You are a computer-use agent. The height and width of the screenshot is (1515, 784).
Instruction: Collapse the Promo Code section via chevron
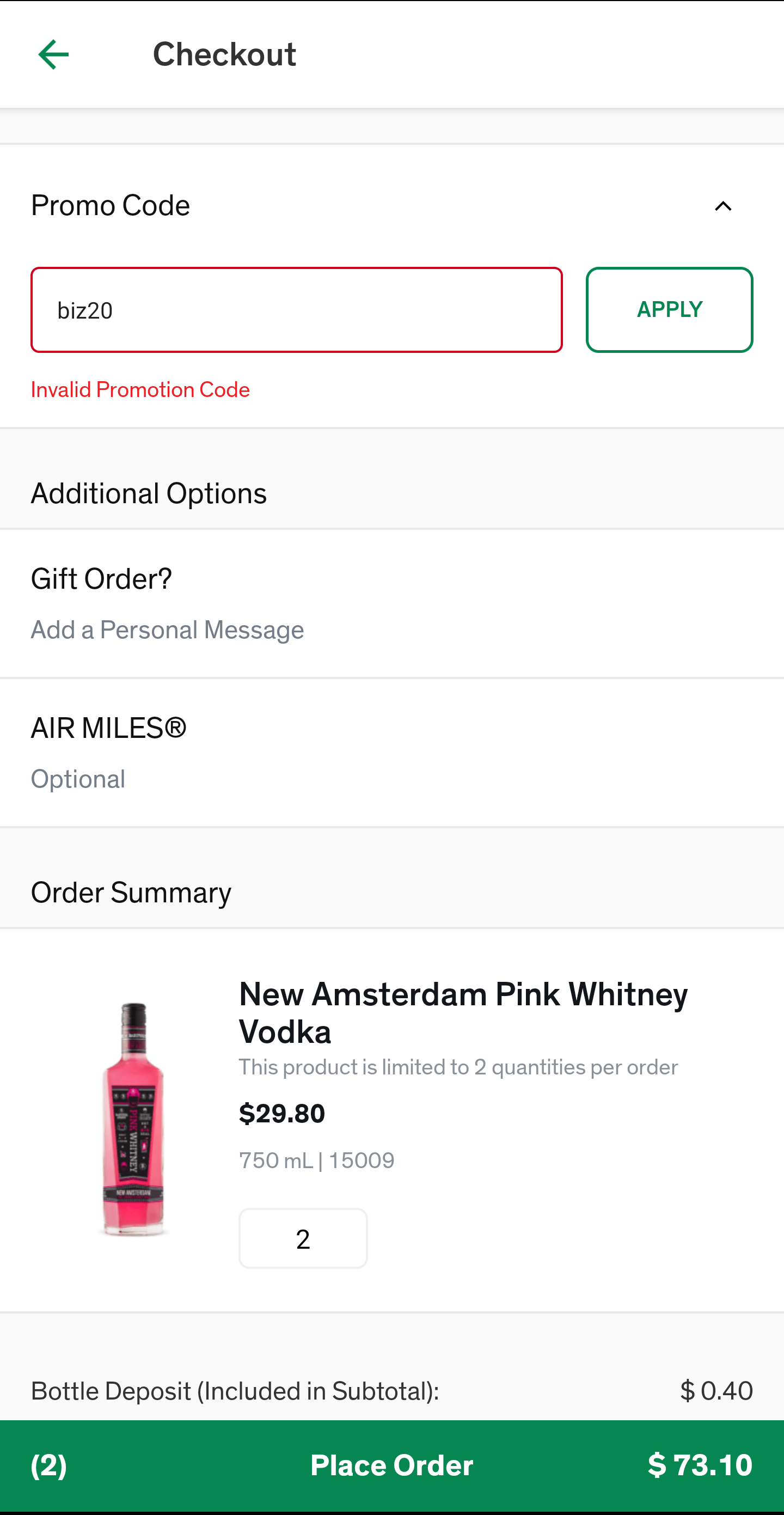(724, 206)
